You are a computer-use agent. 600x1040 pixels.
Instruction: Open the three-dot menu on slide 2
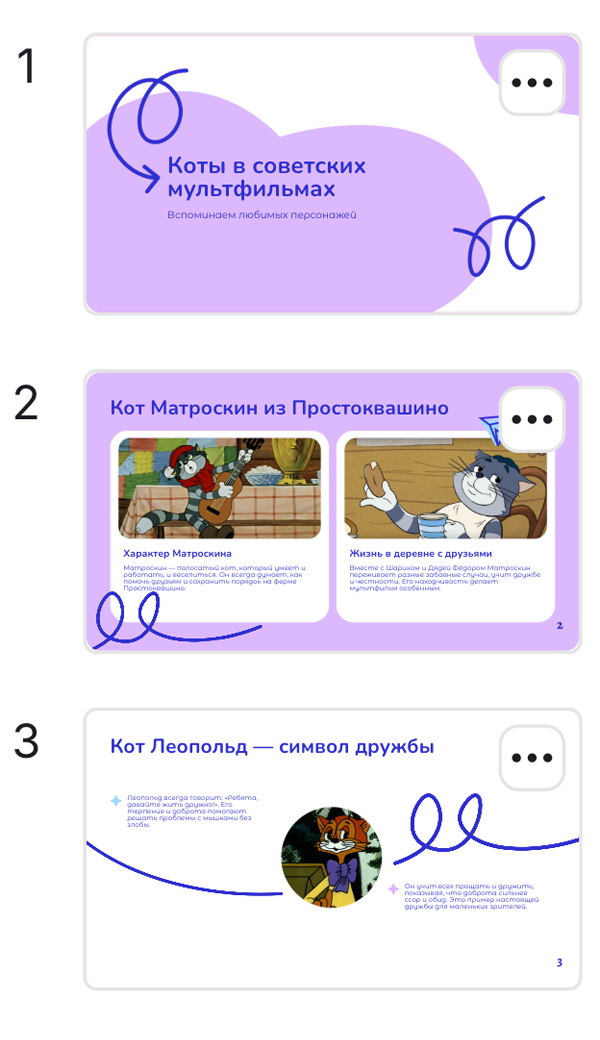(531, 420)
